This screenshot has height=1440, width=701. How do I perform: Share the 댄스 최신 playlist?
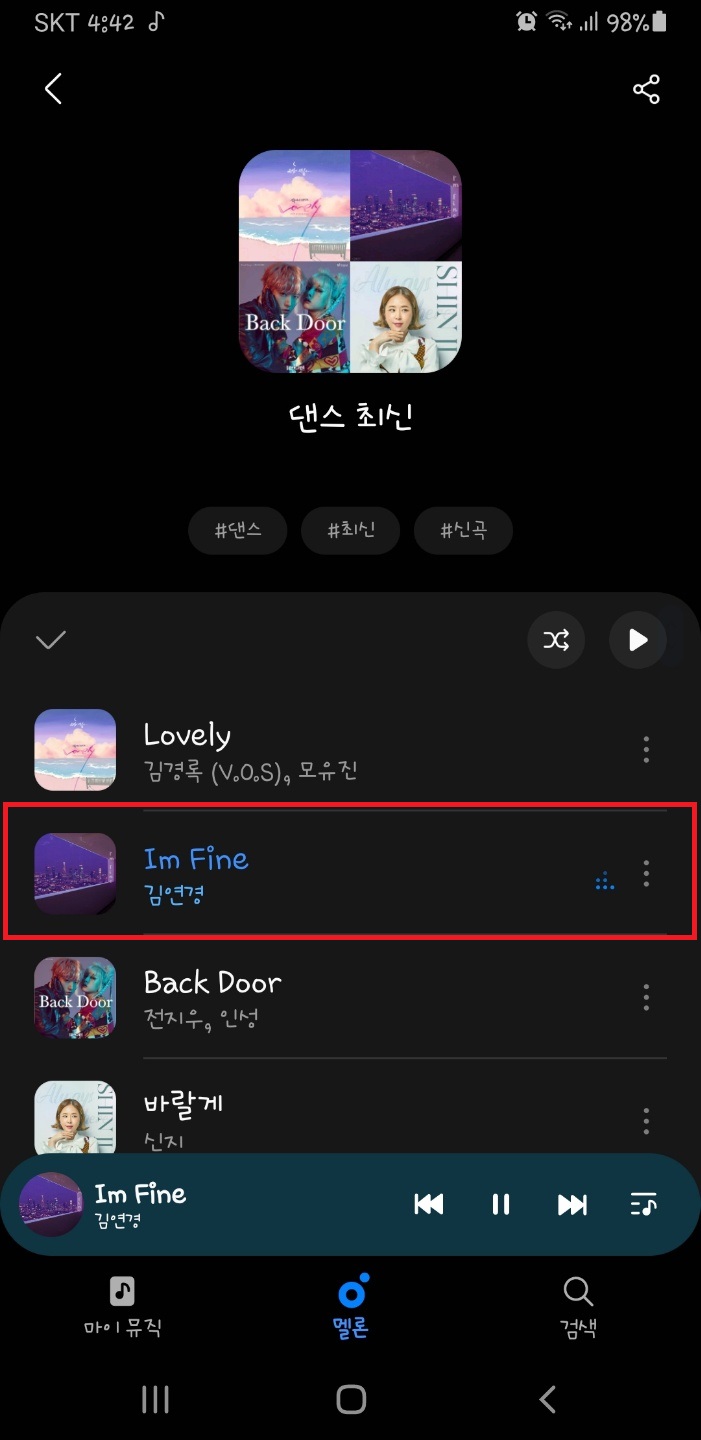click(646, 89)
